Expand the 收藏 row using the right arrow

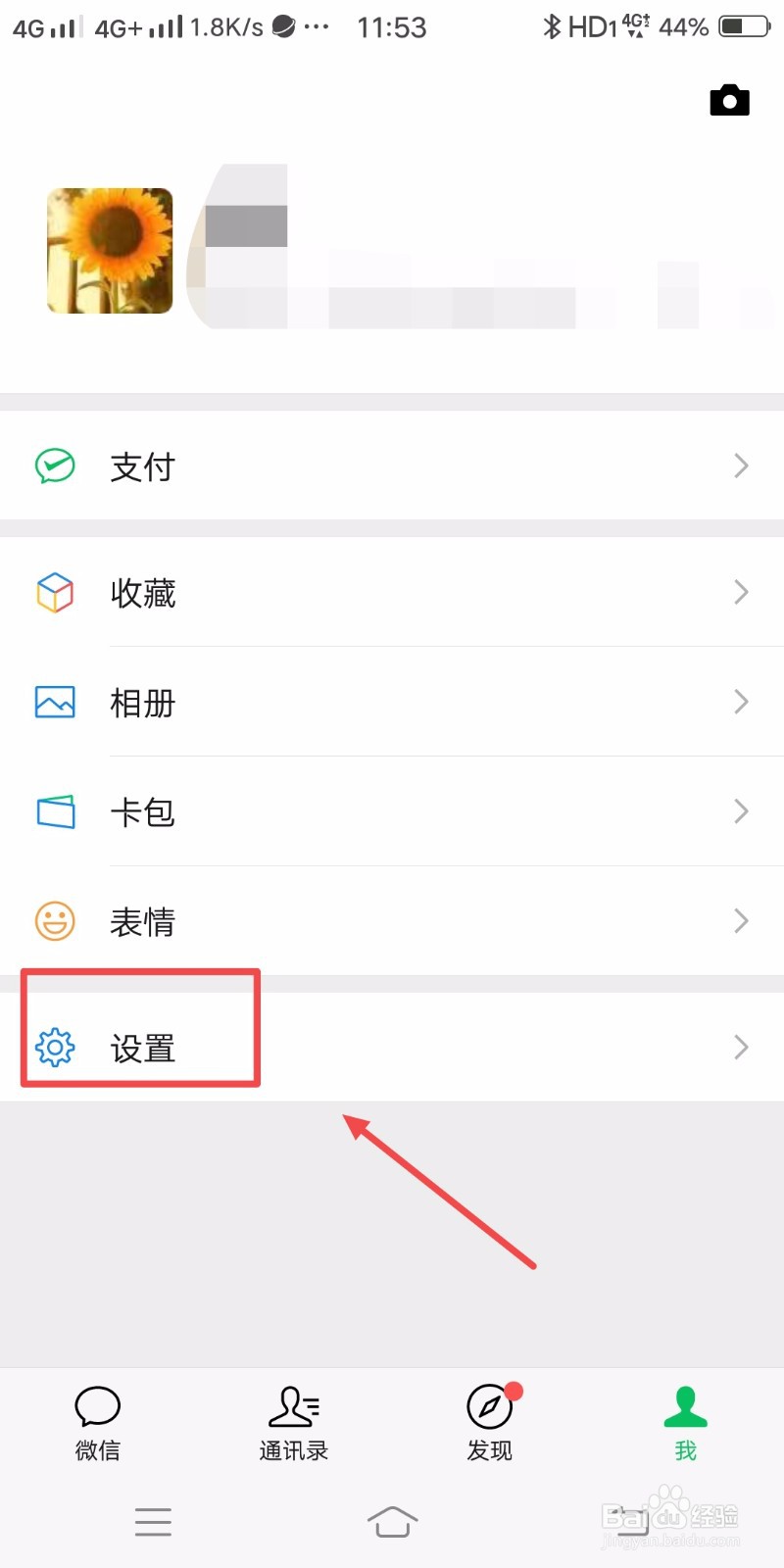(741, 592)
